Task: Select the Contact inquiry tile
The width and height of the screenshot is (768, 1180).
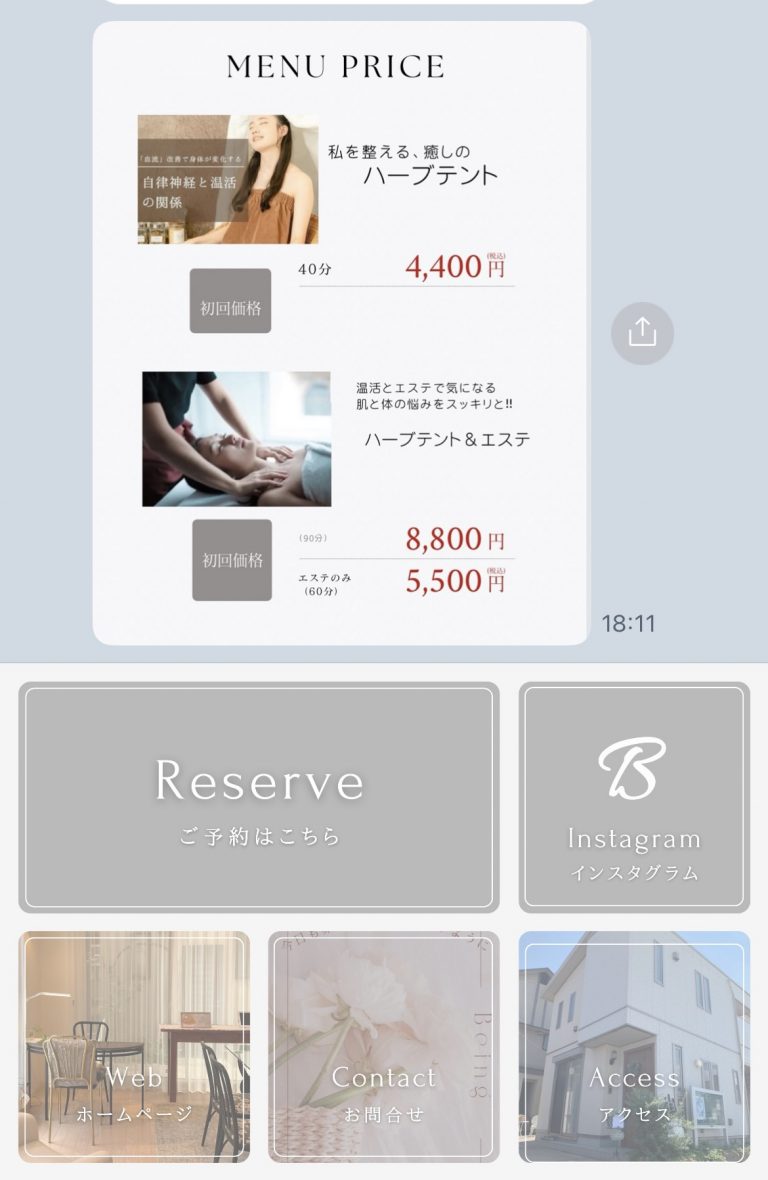Action: tap(384, 1046)
